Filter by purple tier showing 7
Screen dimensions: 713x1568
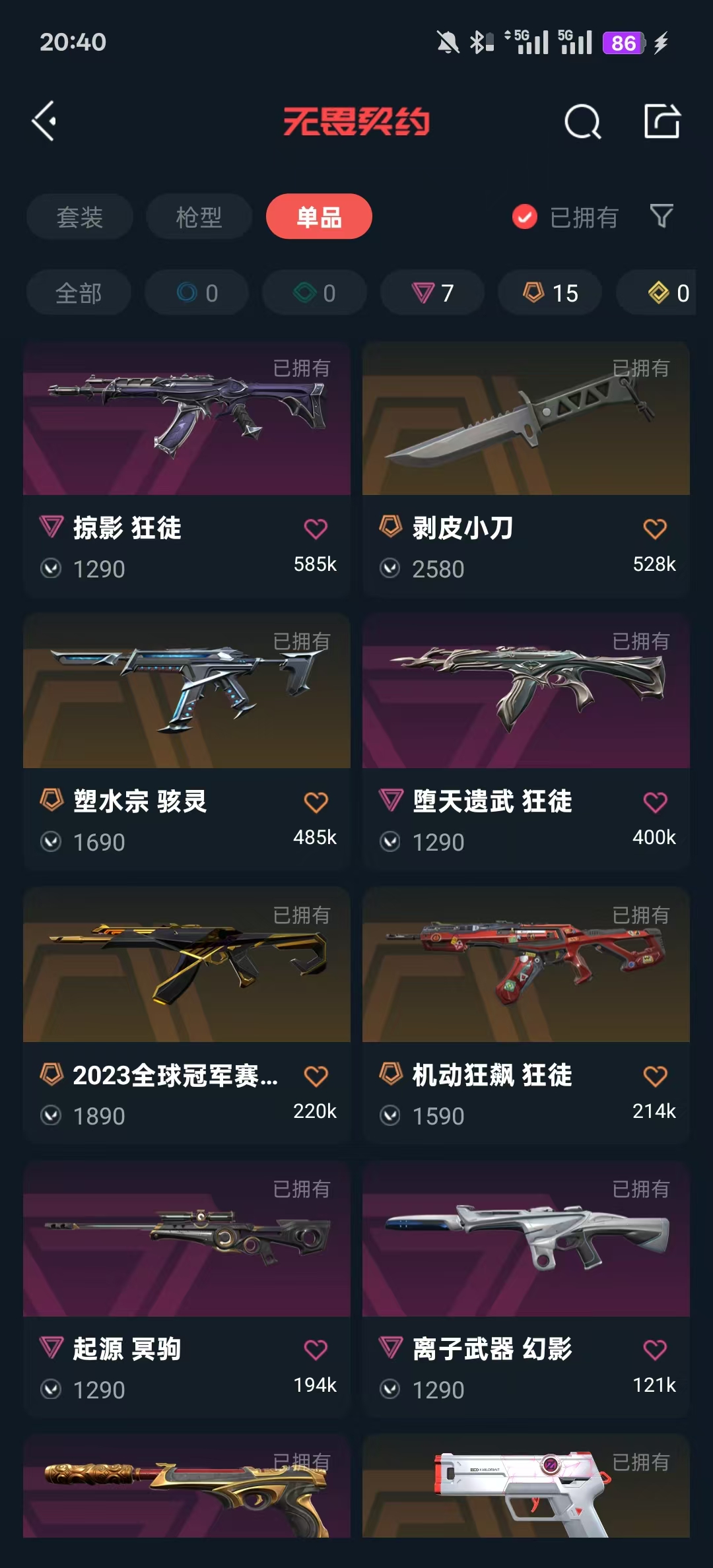432,293
